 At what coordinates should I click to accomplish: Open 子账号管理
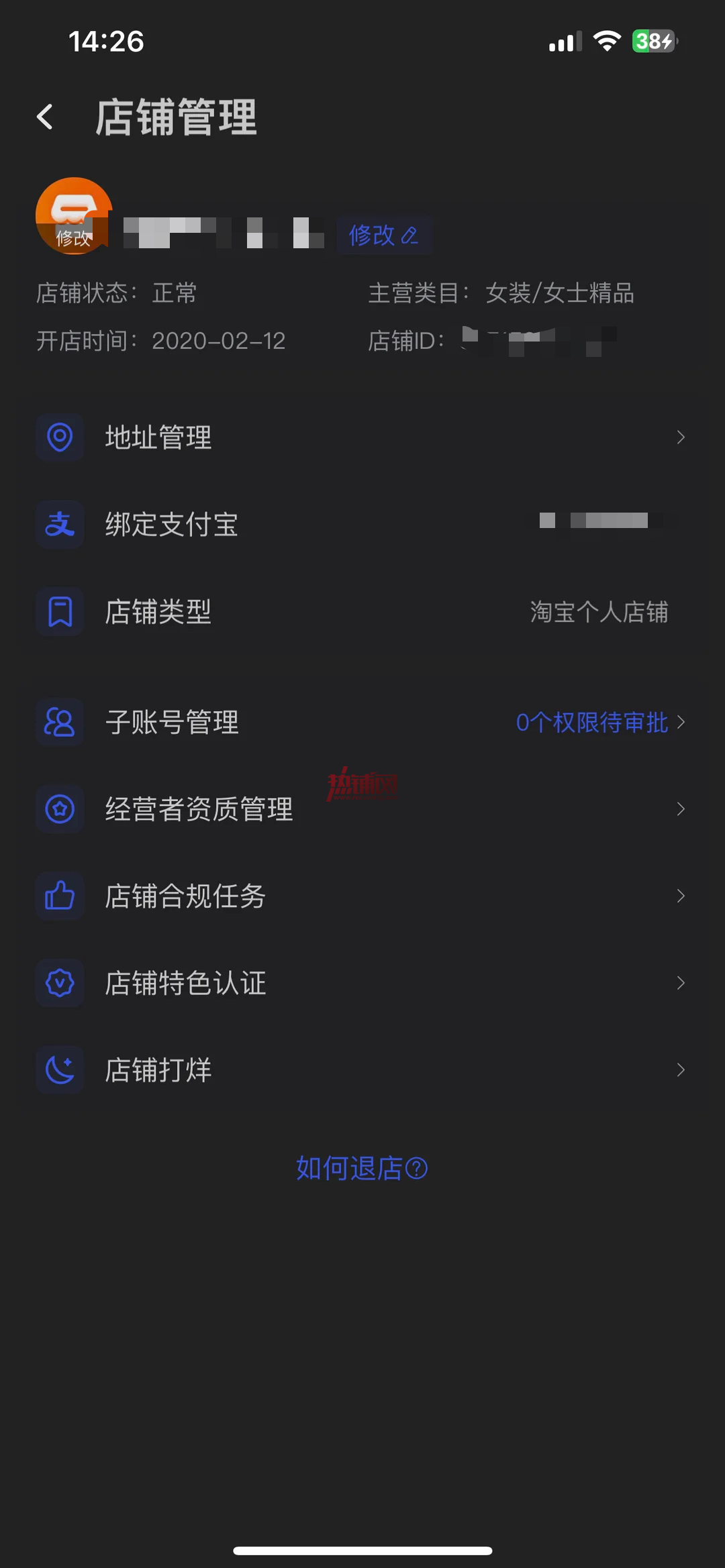pyautogui.click(x=362, y=723)
